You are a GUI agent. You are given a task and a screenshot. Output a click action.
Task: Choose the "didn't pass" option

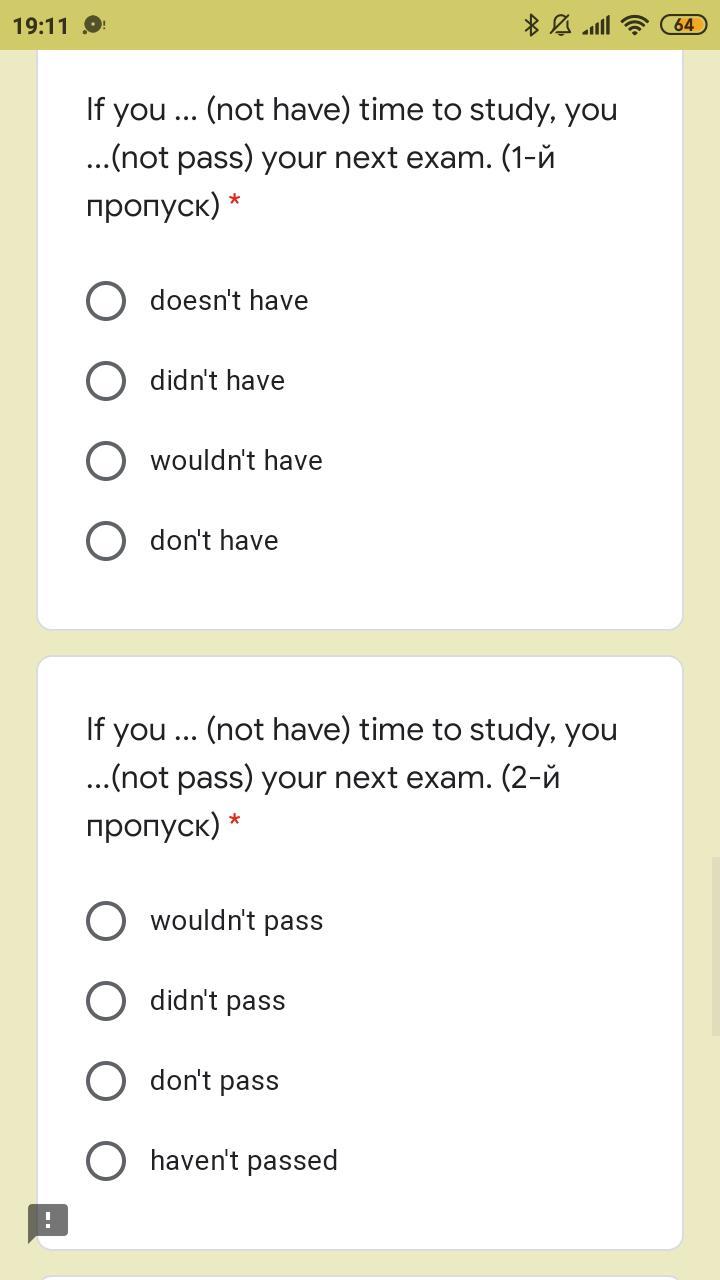pyautogui.click(x=106, y=1001)
